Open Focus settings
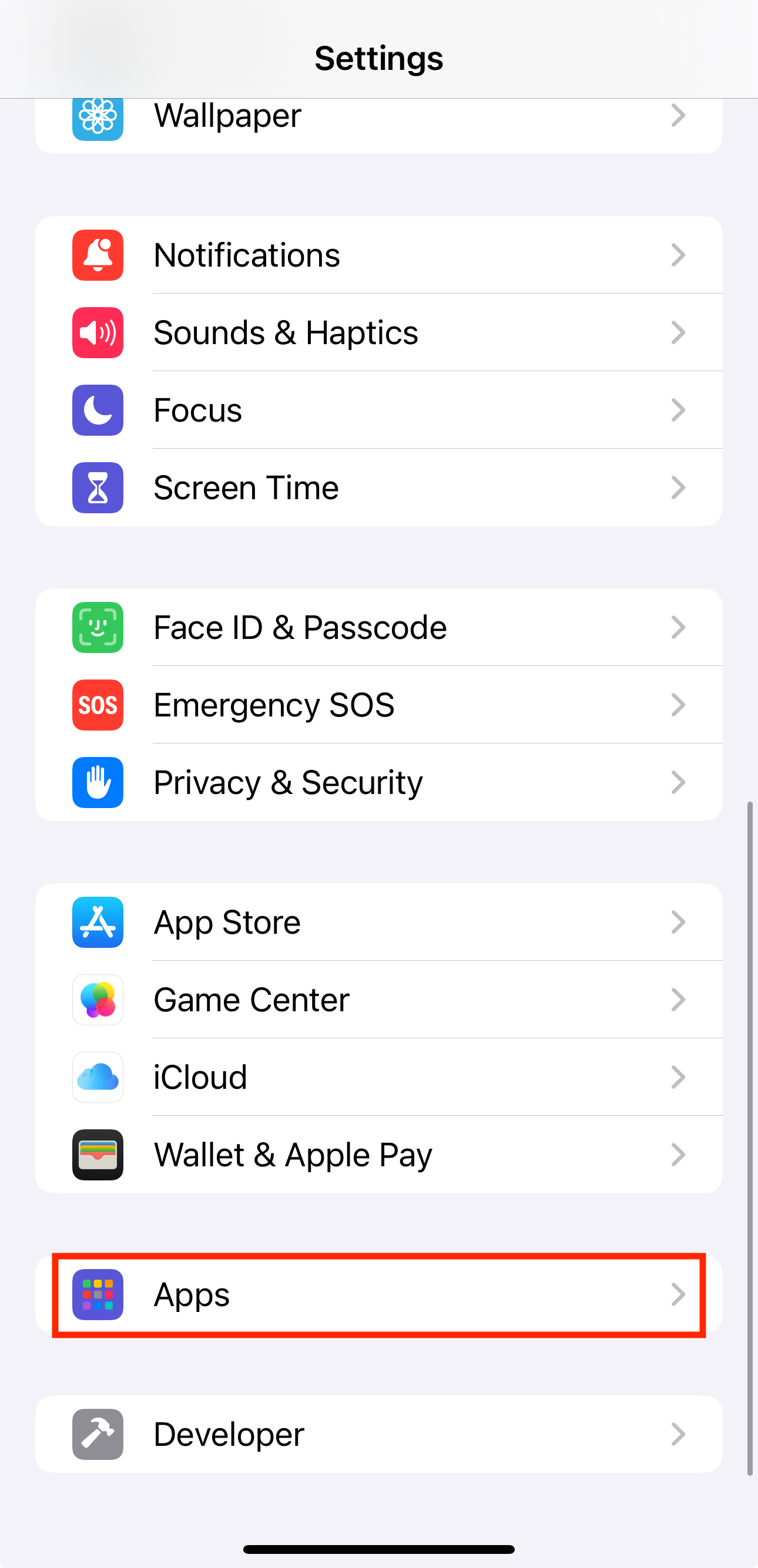 pyautogui.click(x=377, y=410)
